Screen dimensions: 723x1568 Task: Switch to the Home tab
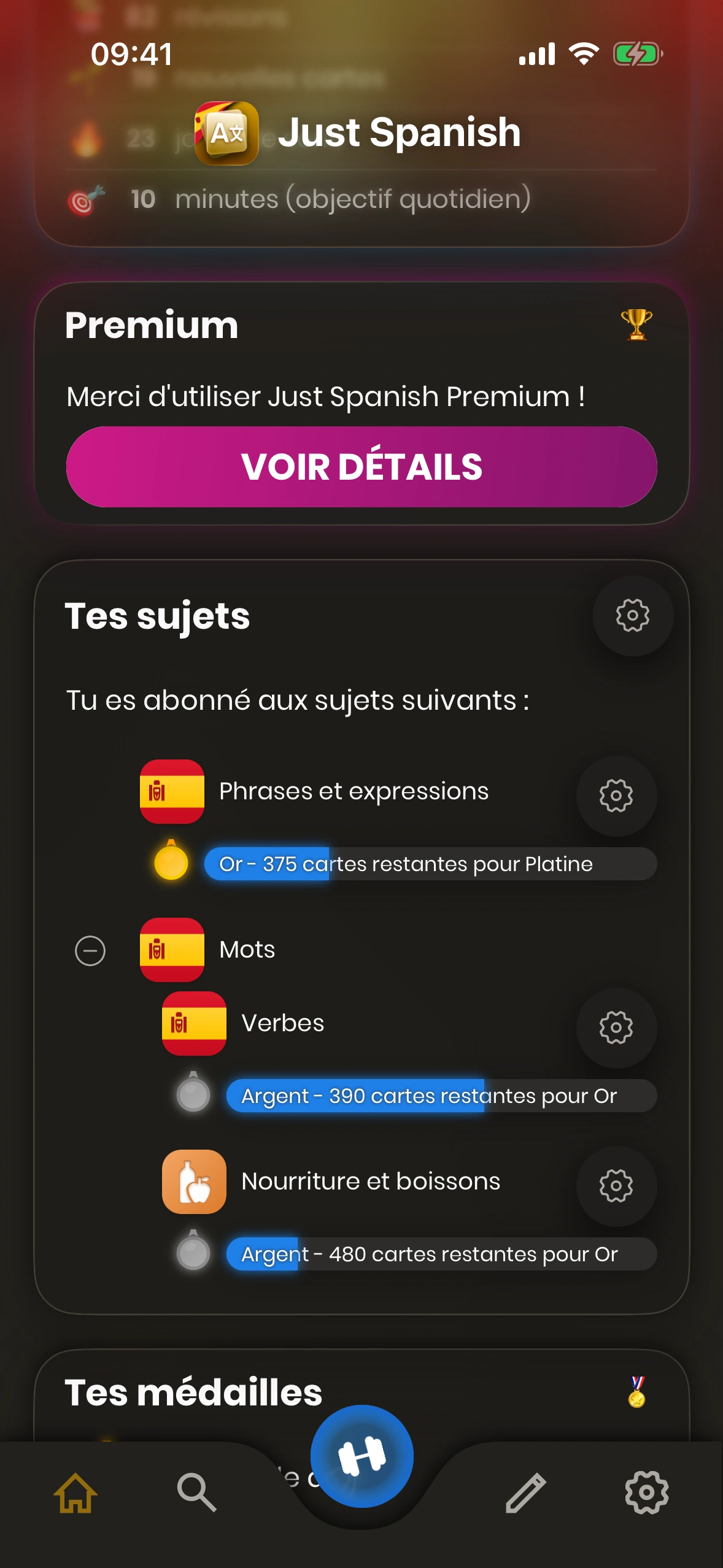(75, 1493)
